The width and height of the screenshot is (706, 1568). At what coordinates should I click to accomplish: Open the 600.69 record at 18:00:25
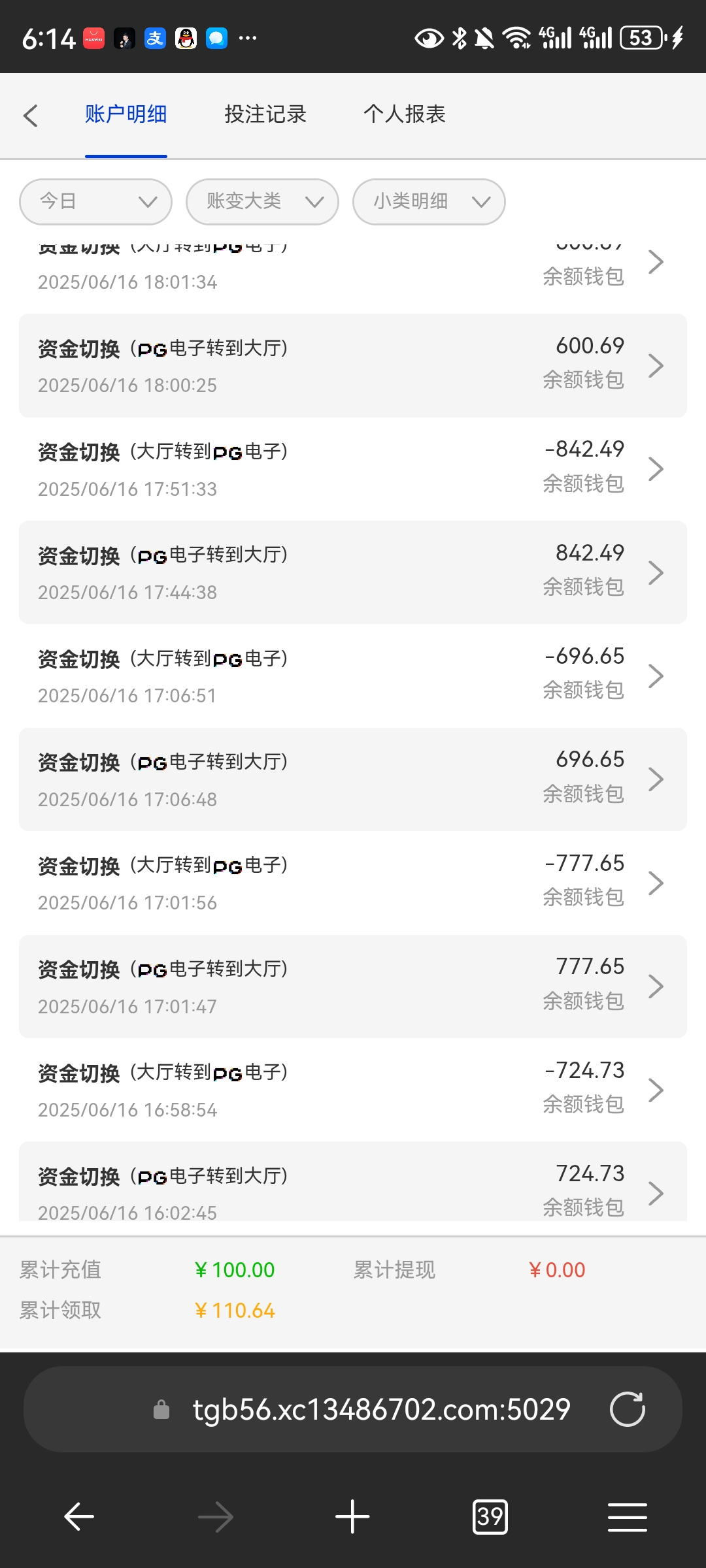pyautogui.click(x=353, y=365)
